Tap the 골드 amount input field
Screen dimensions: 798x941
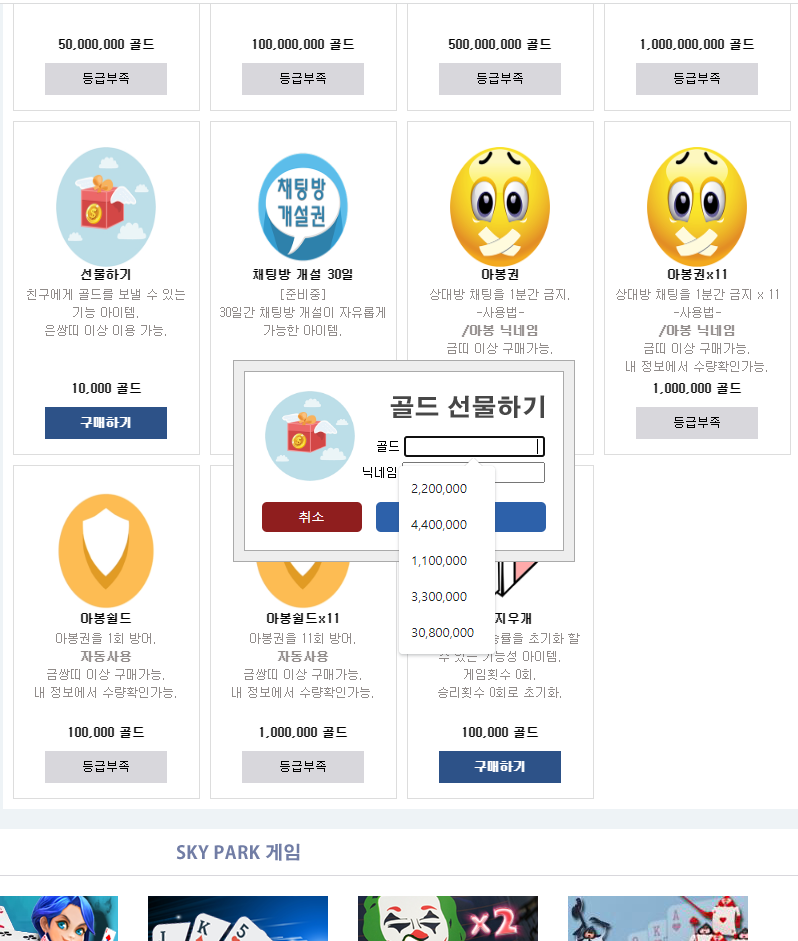[x=474, y=446]
